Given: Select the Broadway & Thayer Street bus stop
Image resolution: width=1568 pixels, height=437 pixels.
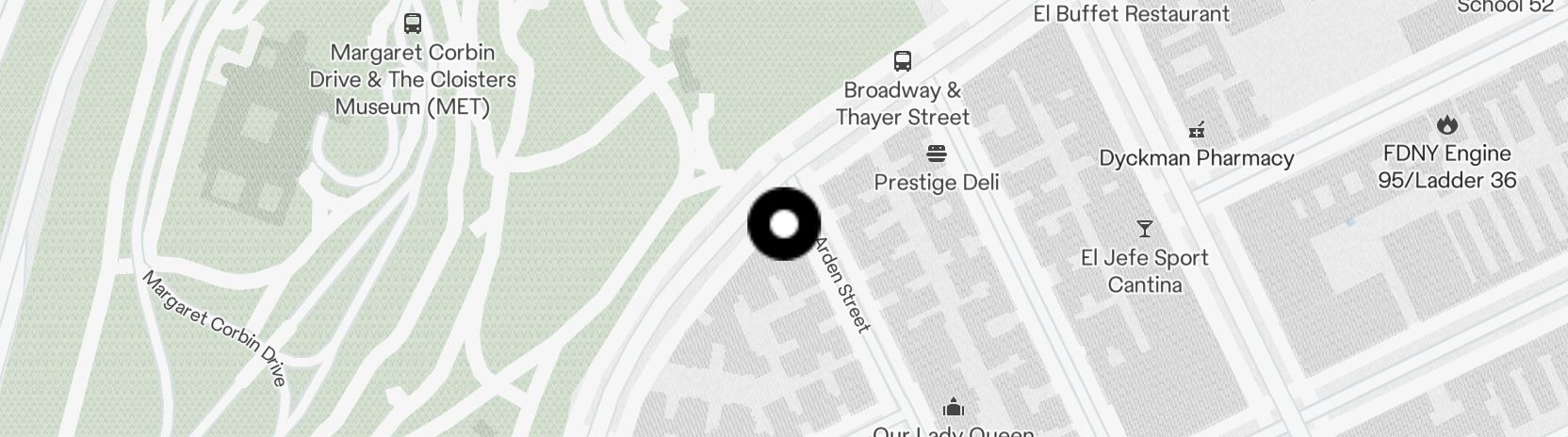Looking at the screenshot, I should click(x=902, y=62).
